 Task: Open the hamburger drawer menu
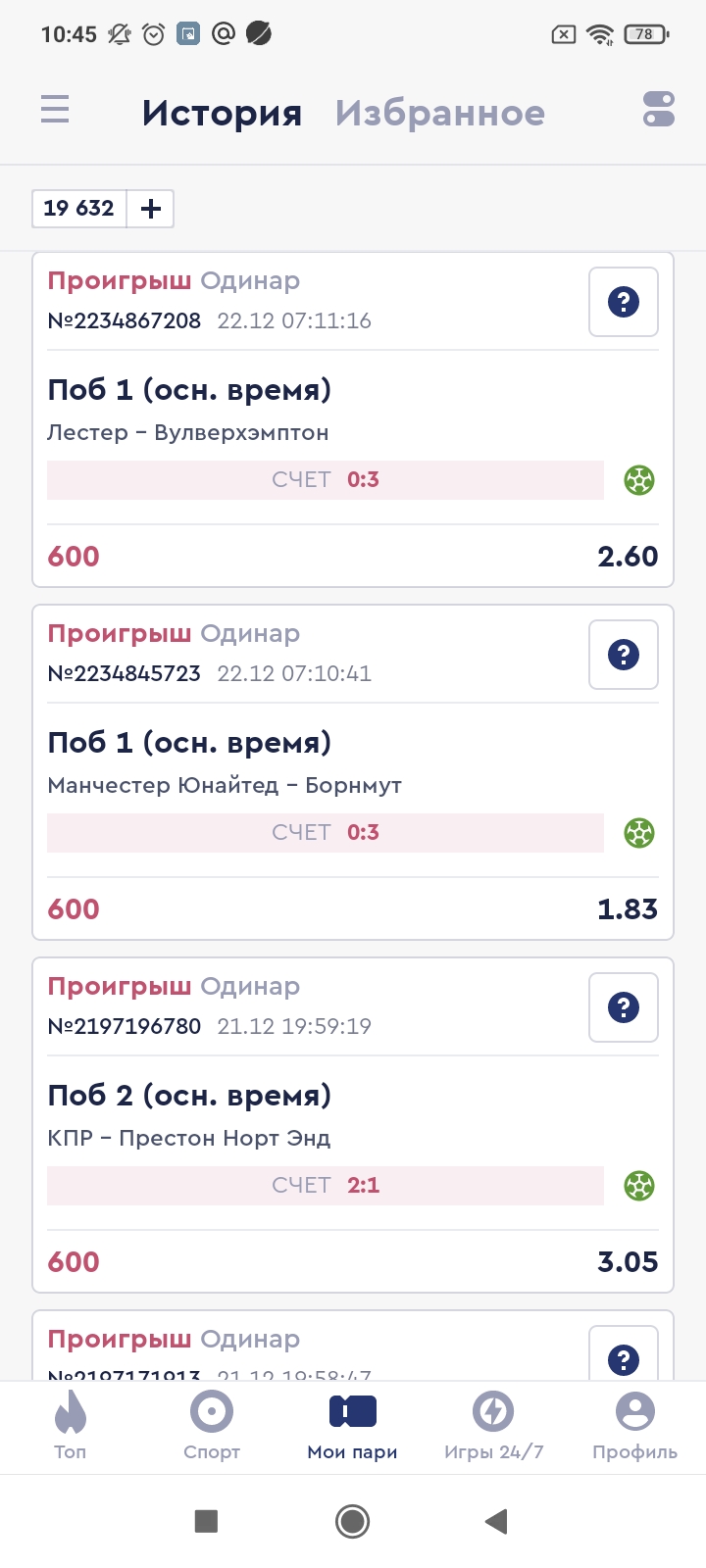pyautogui.click(x=55, y=109)
